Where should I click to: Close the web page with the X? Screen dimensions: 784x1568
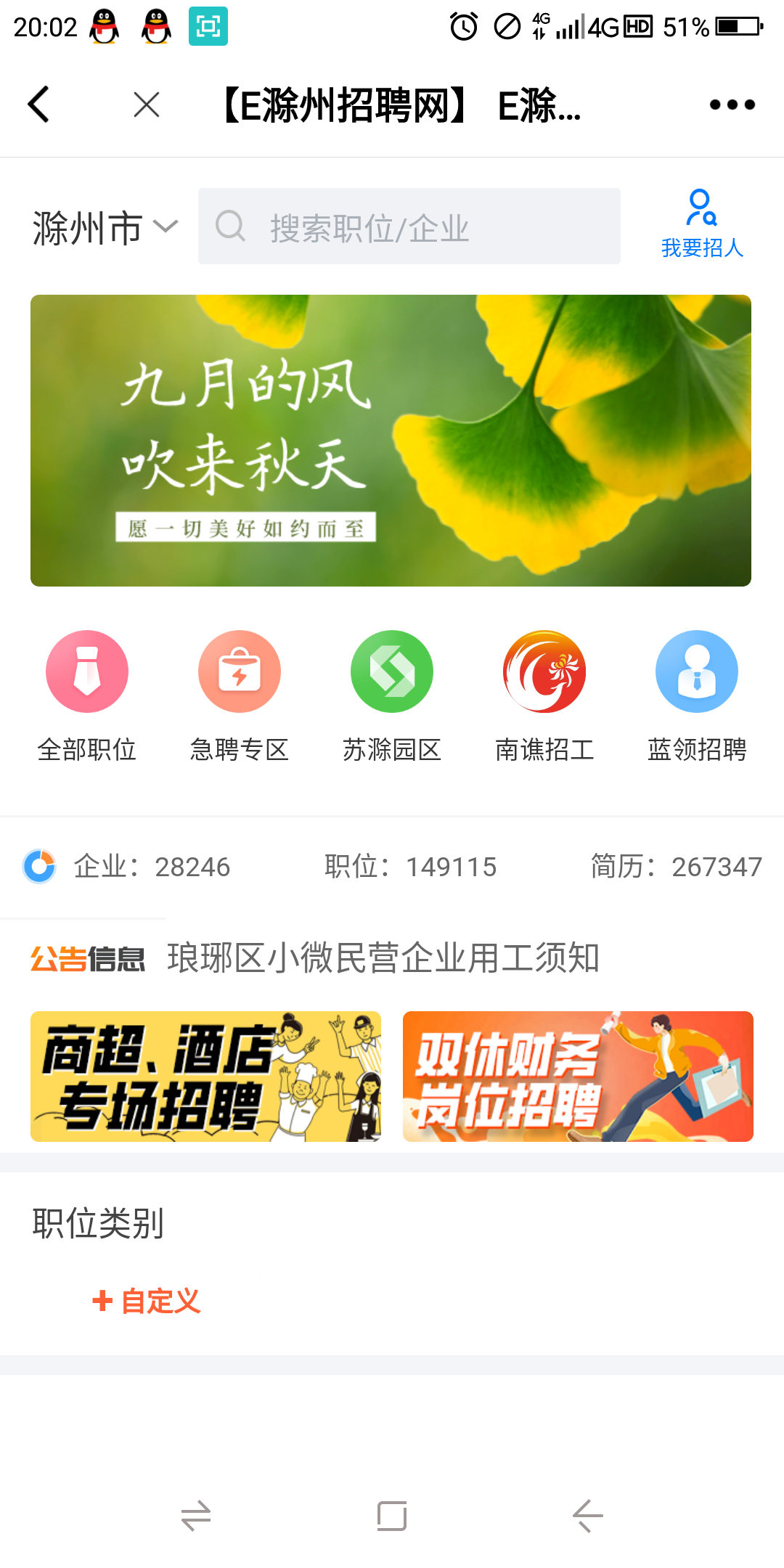(x=147, y=105)
